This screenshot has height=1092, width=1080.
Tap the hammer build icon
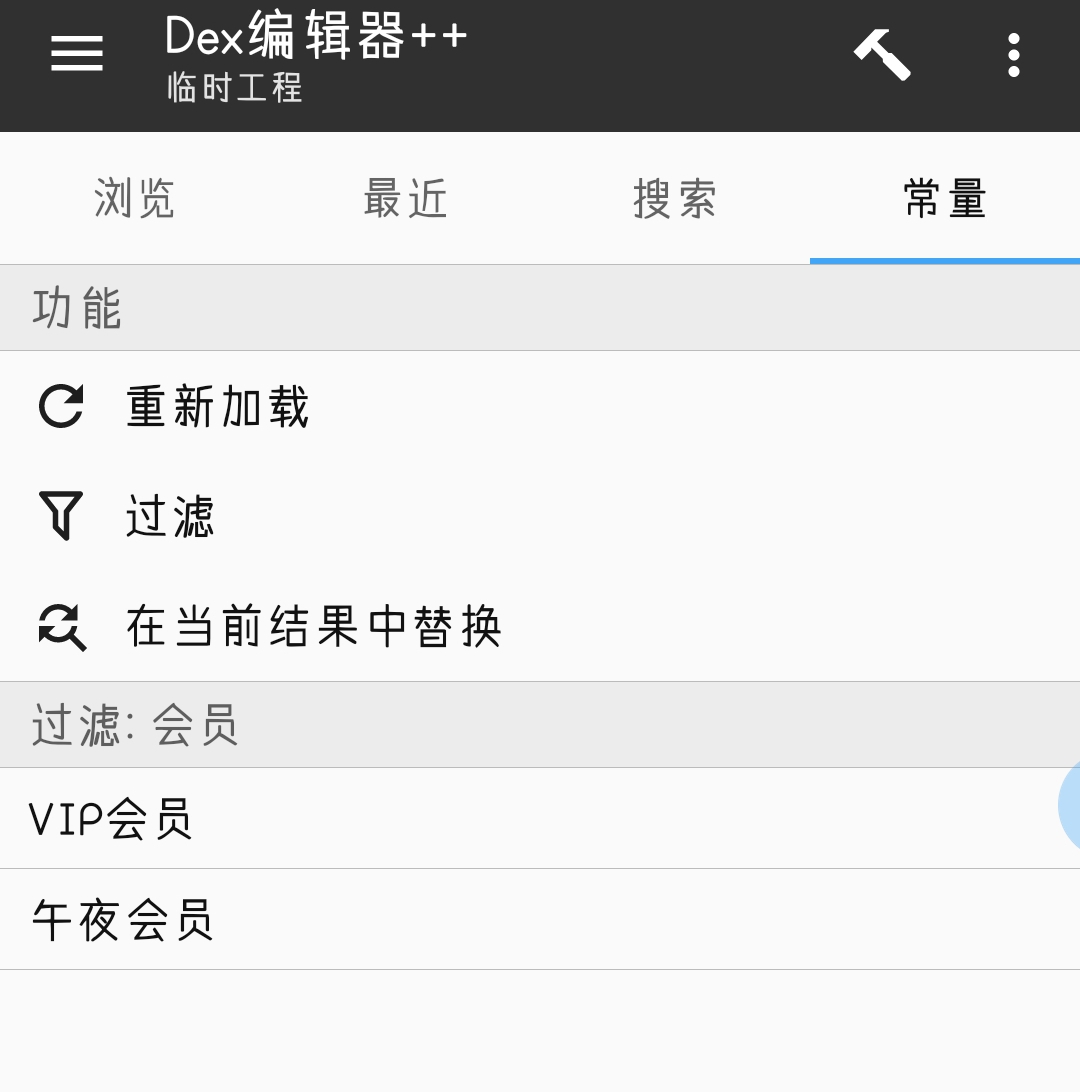(x=882, y=54)
